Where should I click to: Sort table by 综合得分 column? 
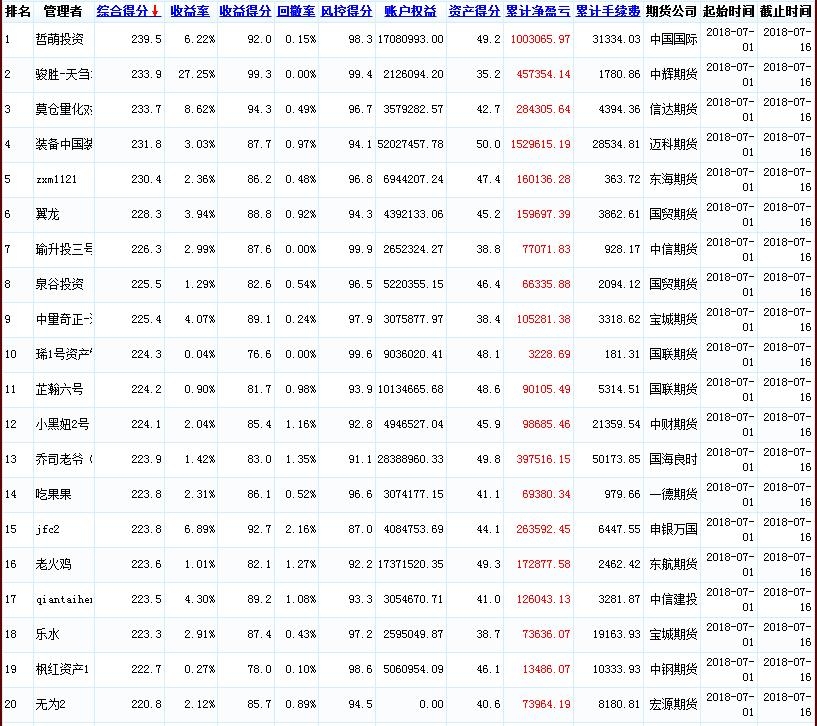[x=124, y=12]
